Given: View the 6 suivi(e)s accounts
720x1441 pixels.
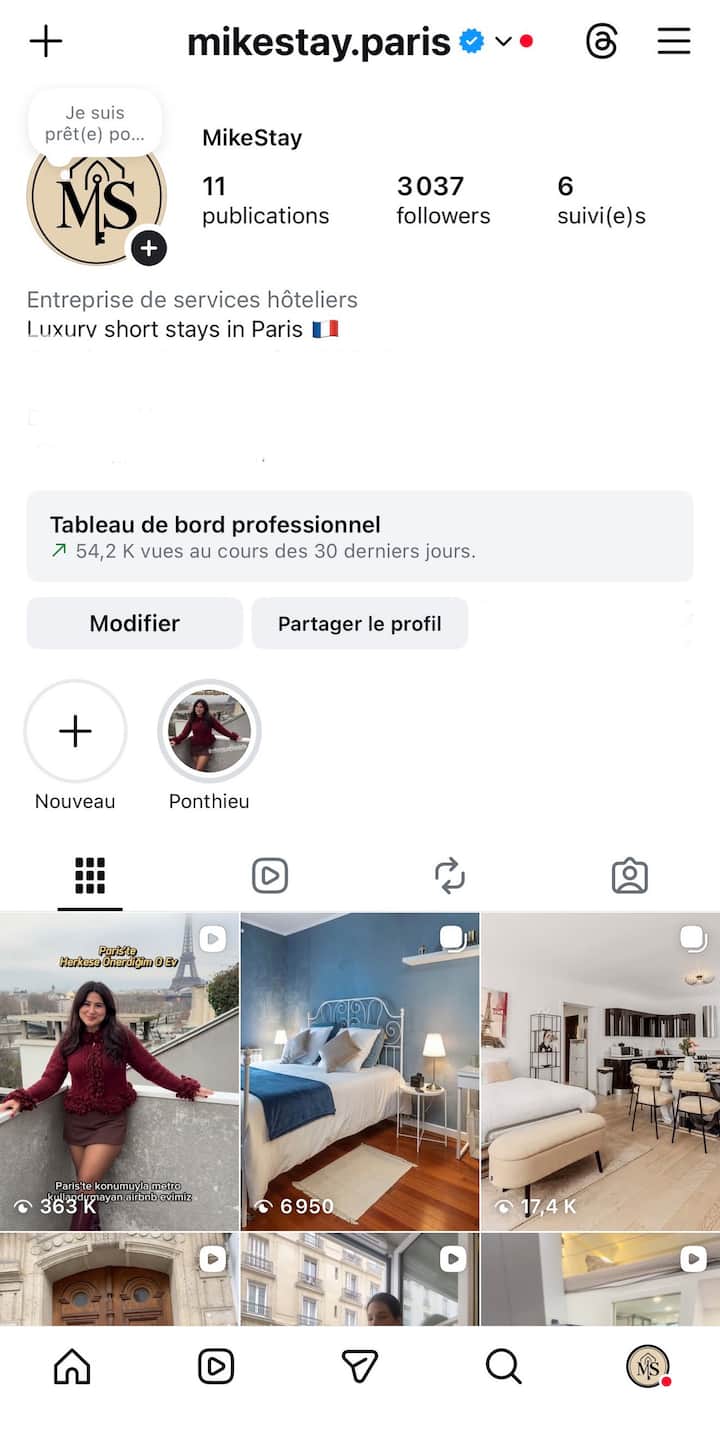Looking at the screenshot, I should click(601, 200).
